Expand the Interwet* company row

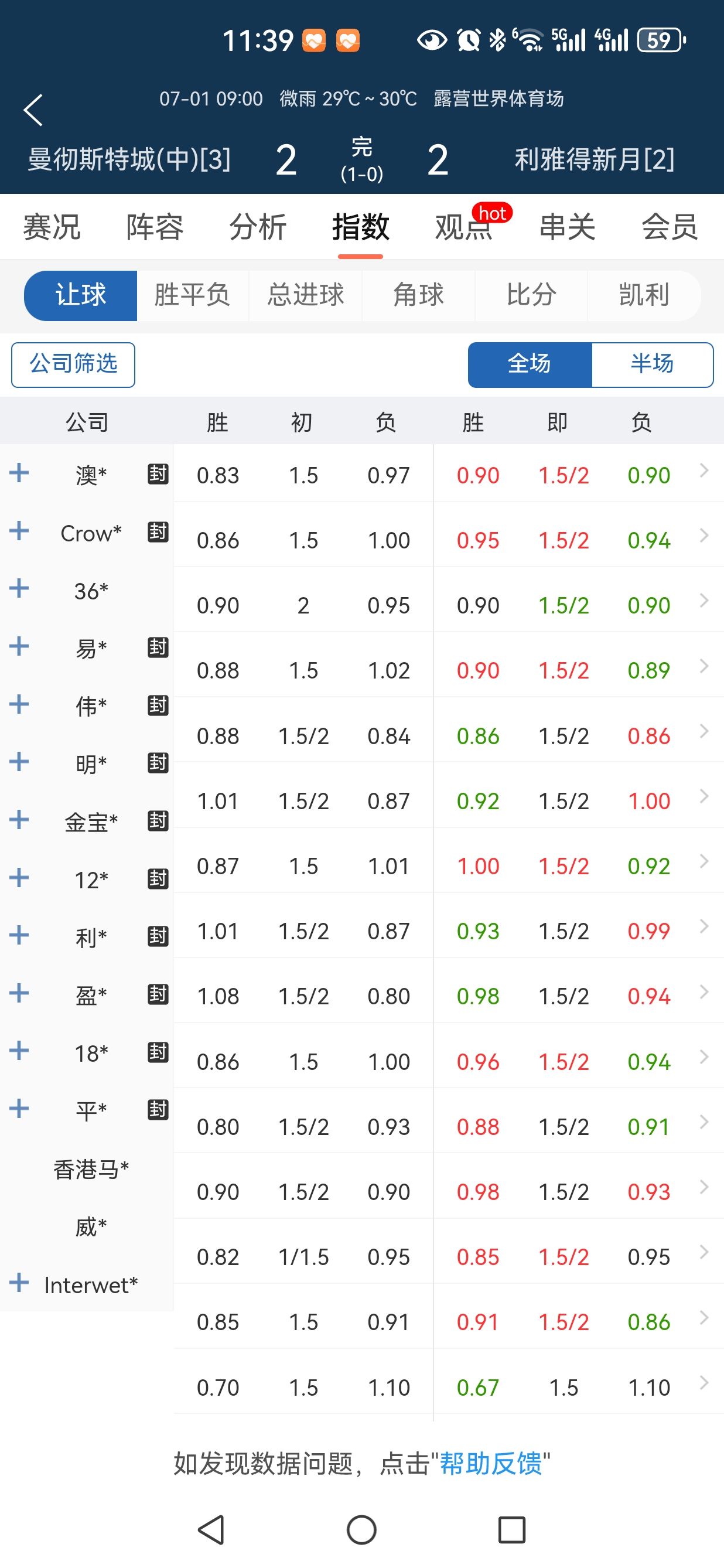[19, 1283]
